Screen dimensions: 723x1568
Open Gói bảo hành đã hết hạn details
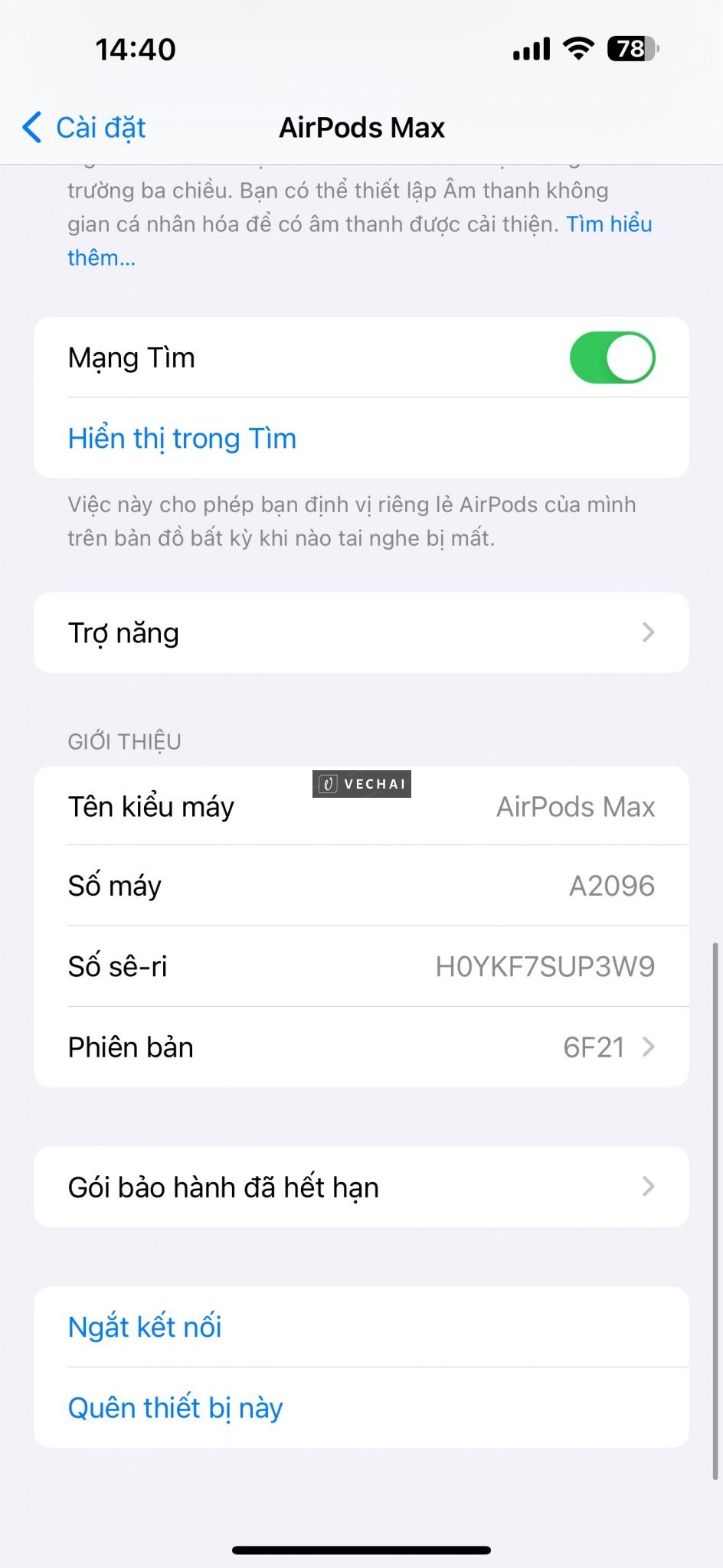[650, 1187]
